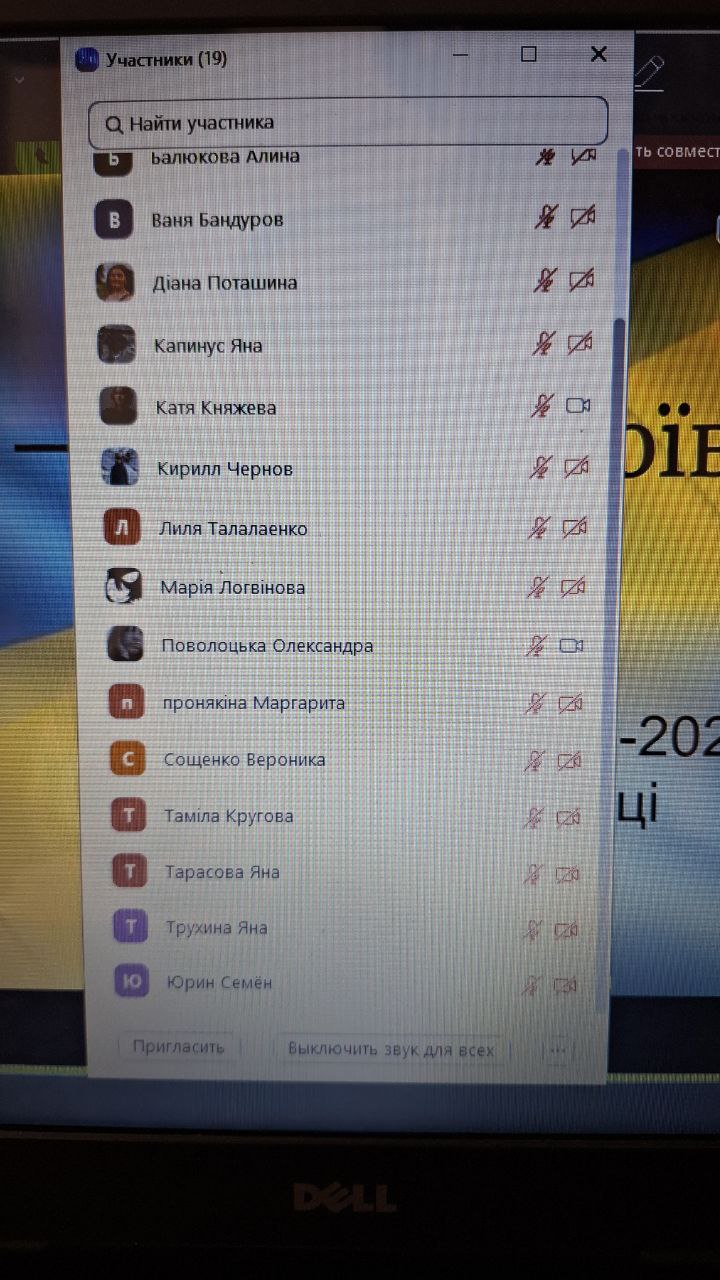
Task: Tap the camera icon next to Катя Княжева
Action: [578, 406]
